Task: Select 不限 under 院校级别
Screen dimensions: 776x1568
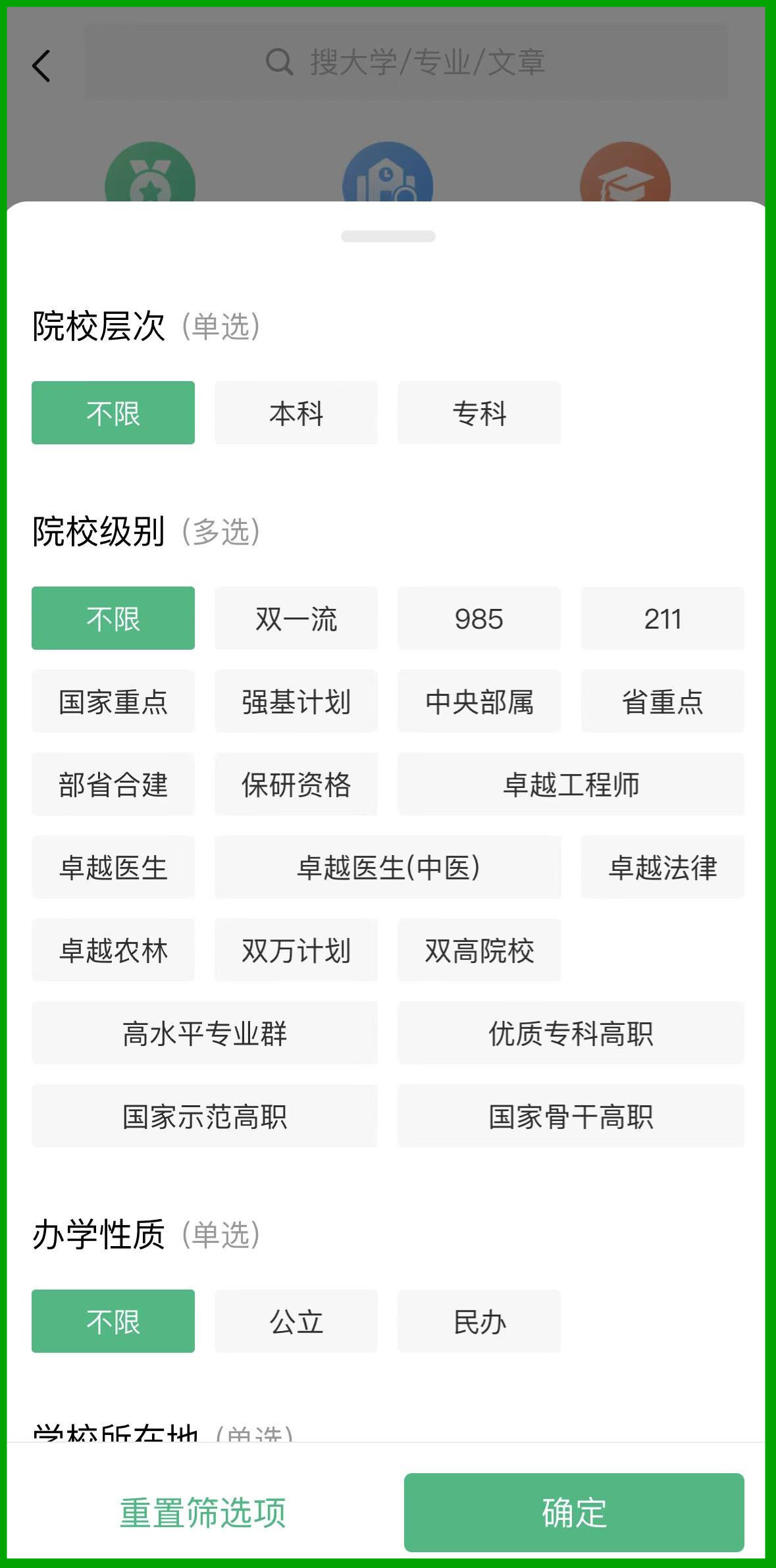Action: (x=113, y=618)
